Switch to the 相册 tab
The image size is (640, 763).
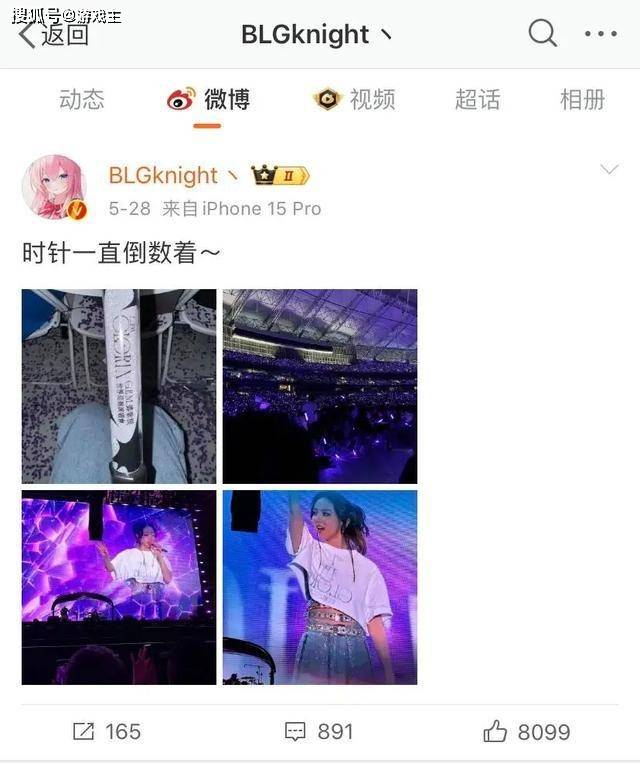(582, 99)
